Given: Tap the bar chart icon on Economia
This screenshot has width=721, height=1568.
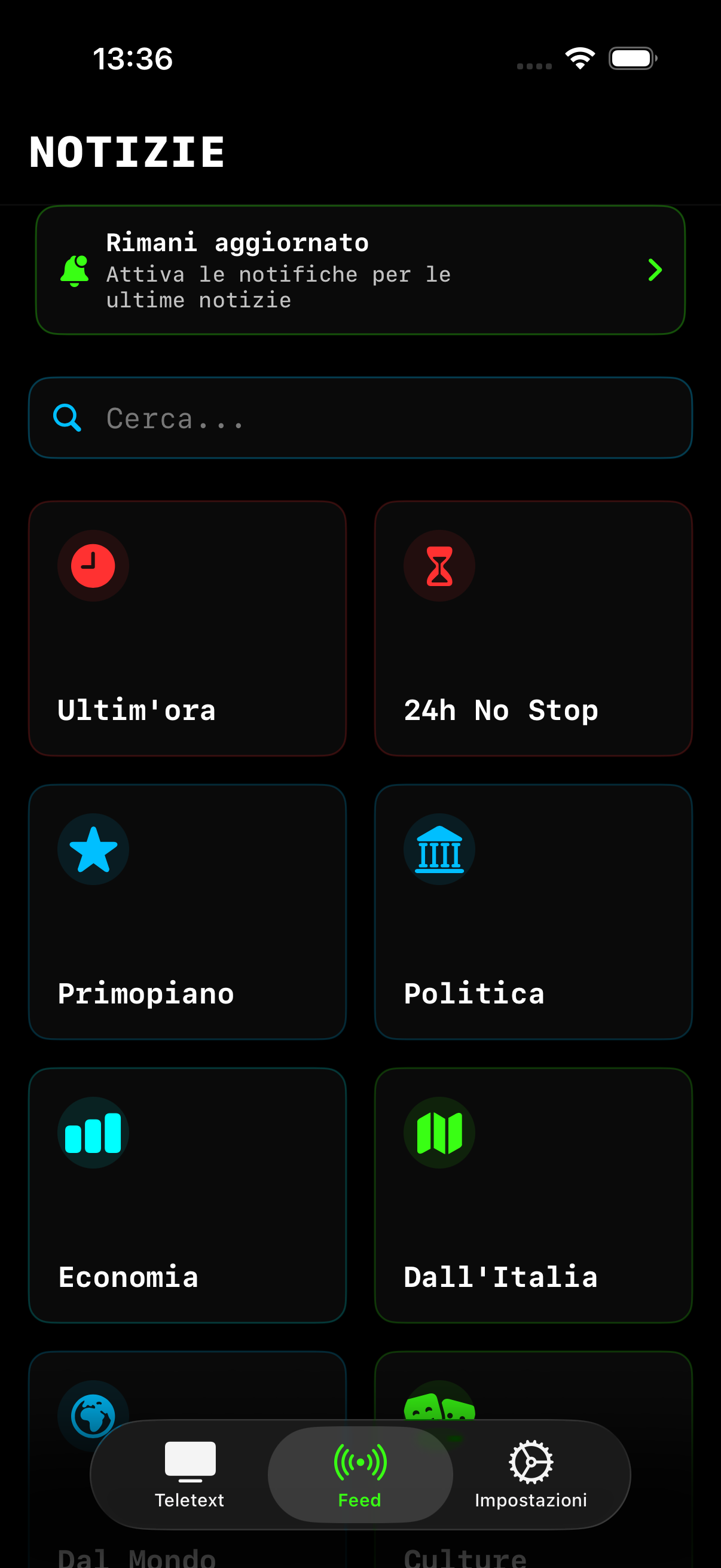Looking at the screenshot, I should 93,1132.
